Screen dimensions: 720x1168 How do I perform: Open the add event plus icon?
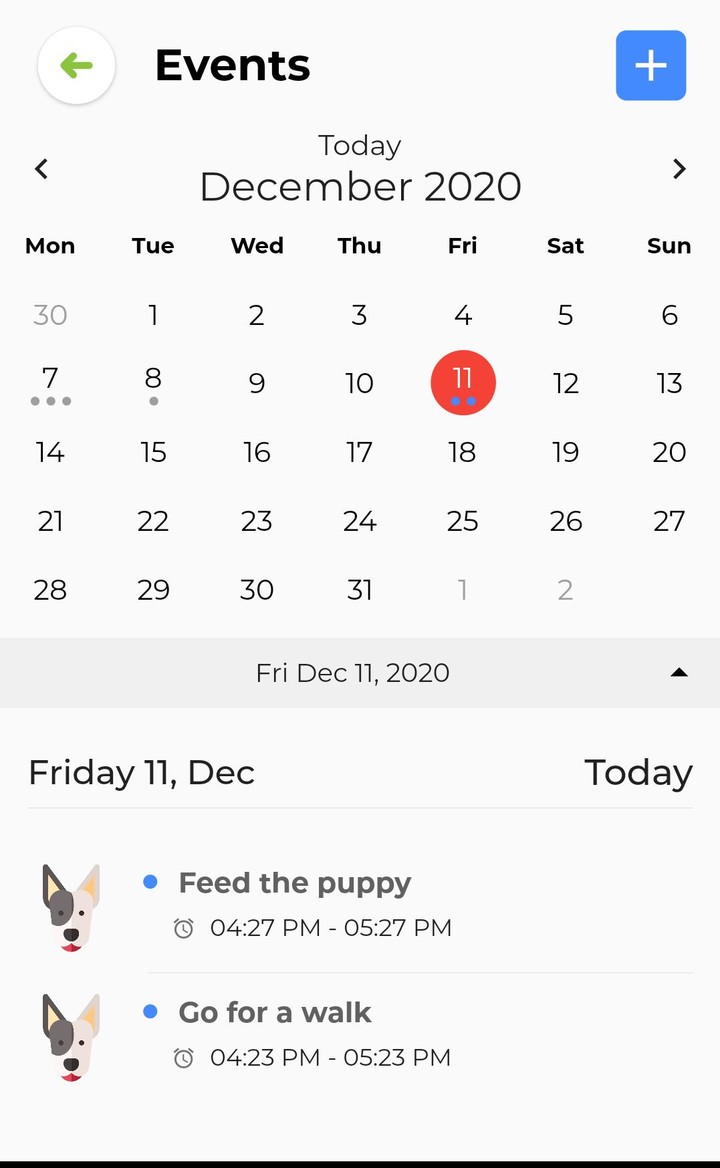[651, 64]
